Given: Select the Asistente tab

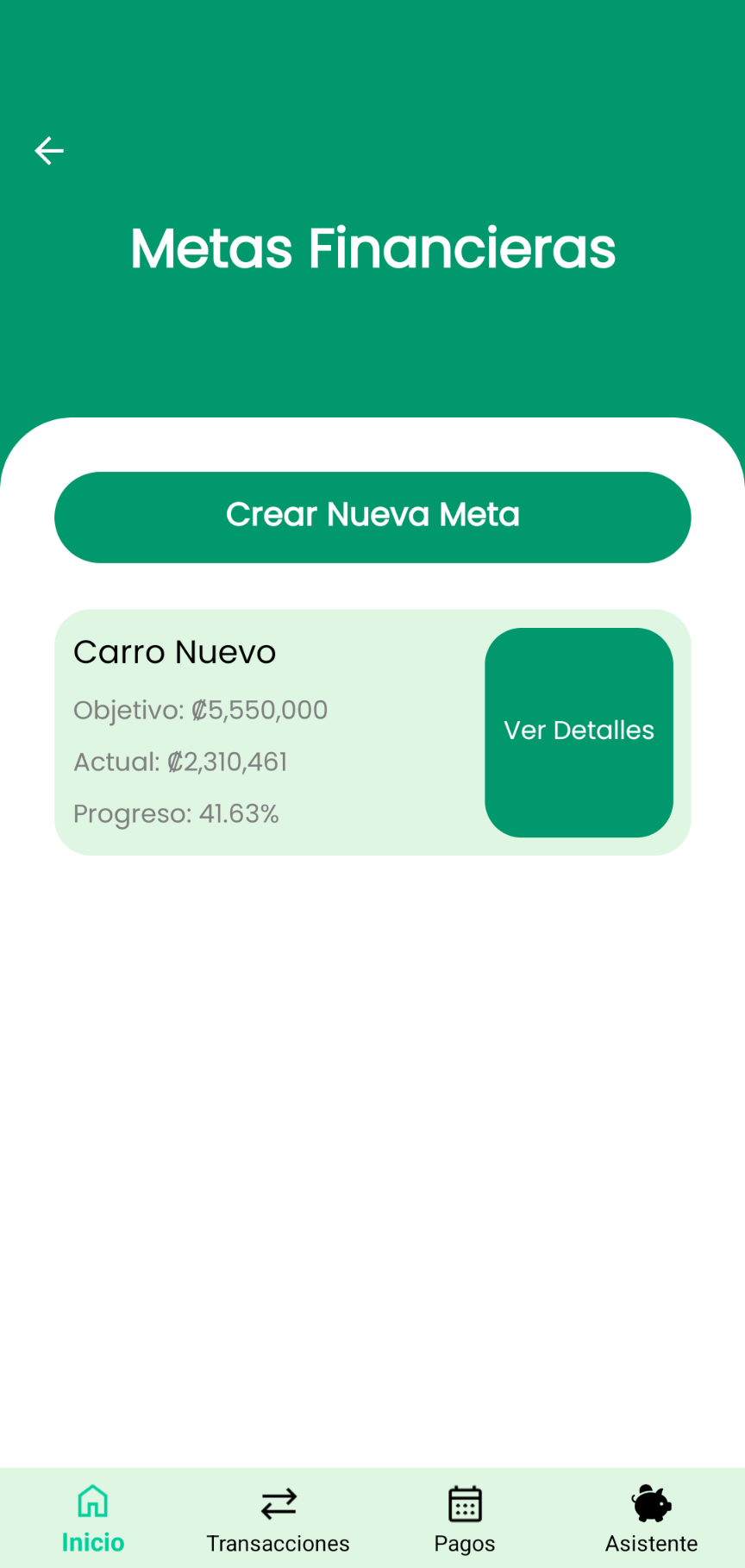Looking at the screenshot, I should point(651,1519).
